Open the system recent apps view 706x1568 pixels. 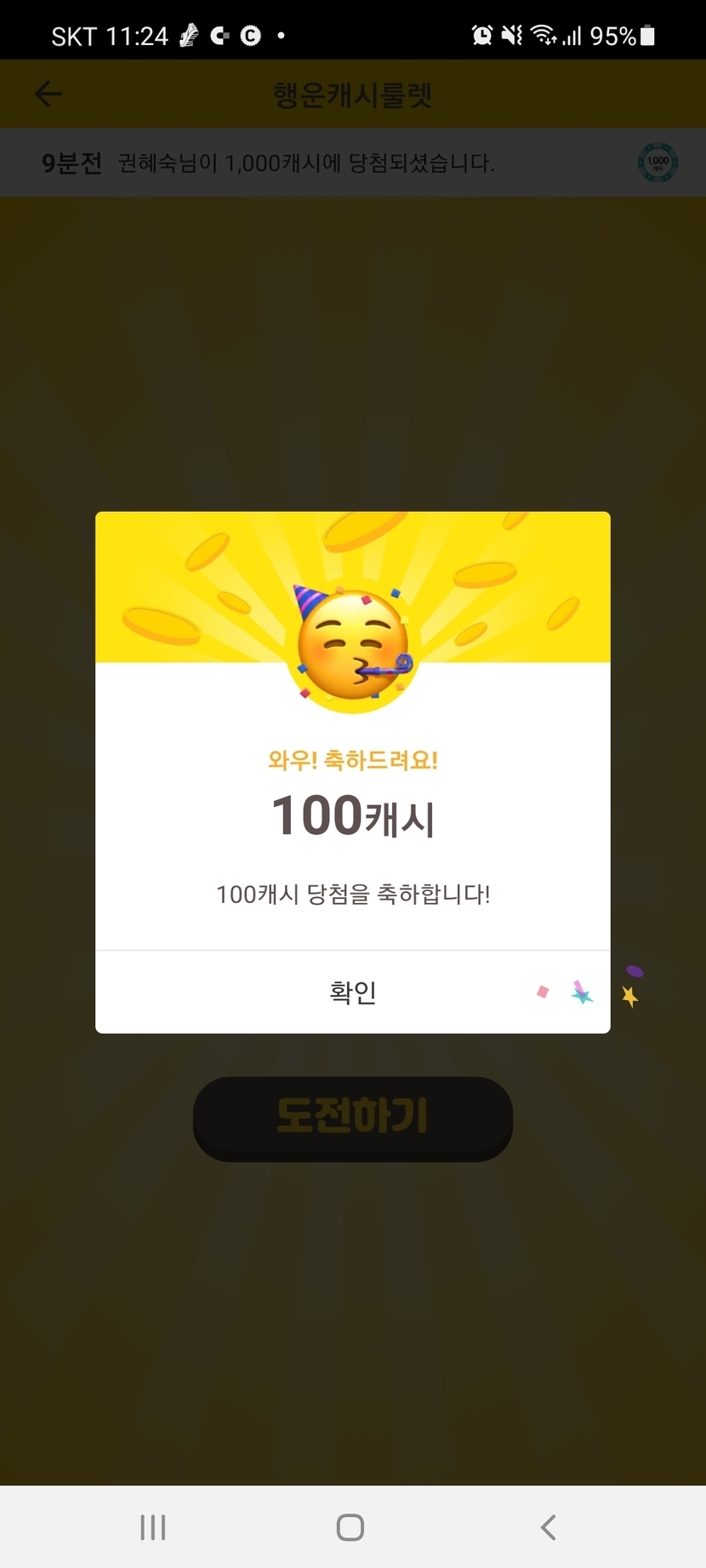pyautogui.click(x=153, y=1527)
